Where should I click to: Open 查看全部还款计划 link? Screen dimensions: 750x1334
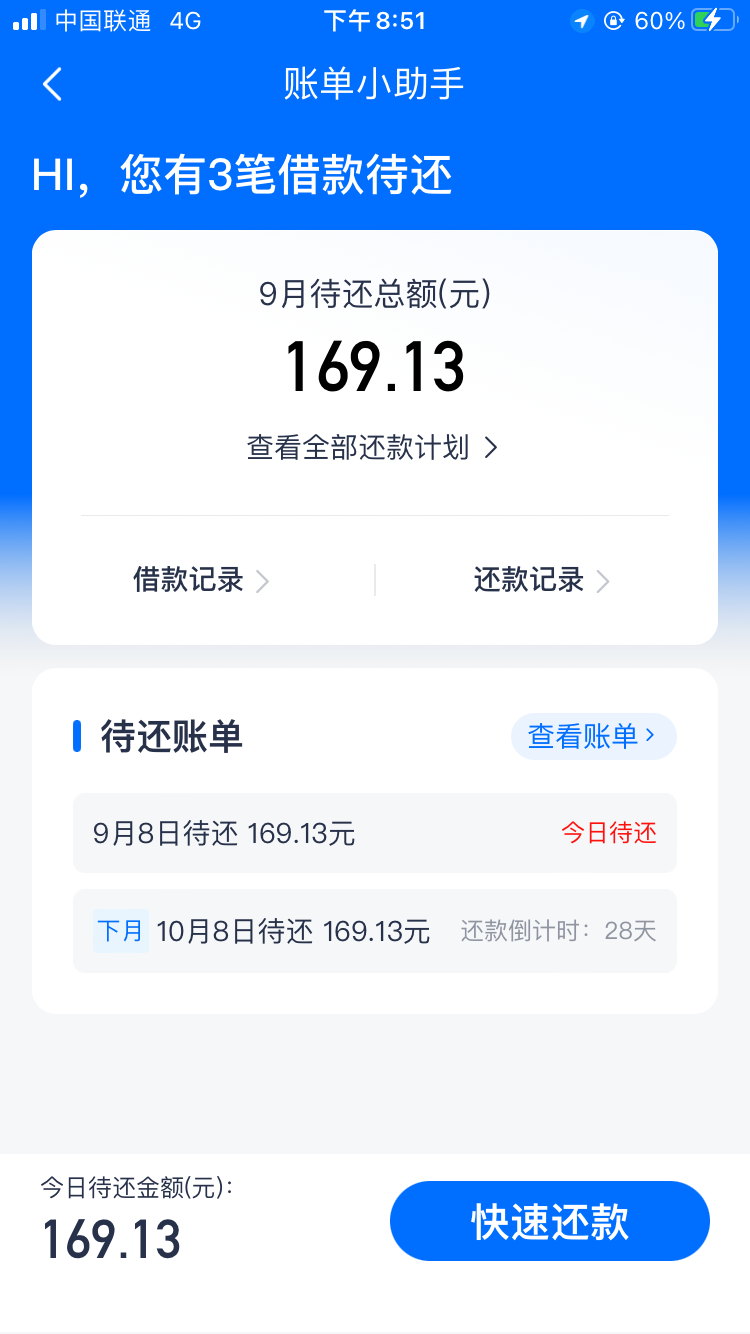(372, 447)
